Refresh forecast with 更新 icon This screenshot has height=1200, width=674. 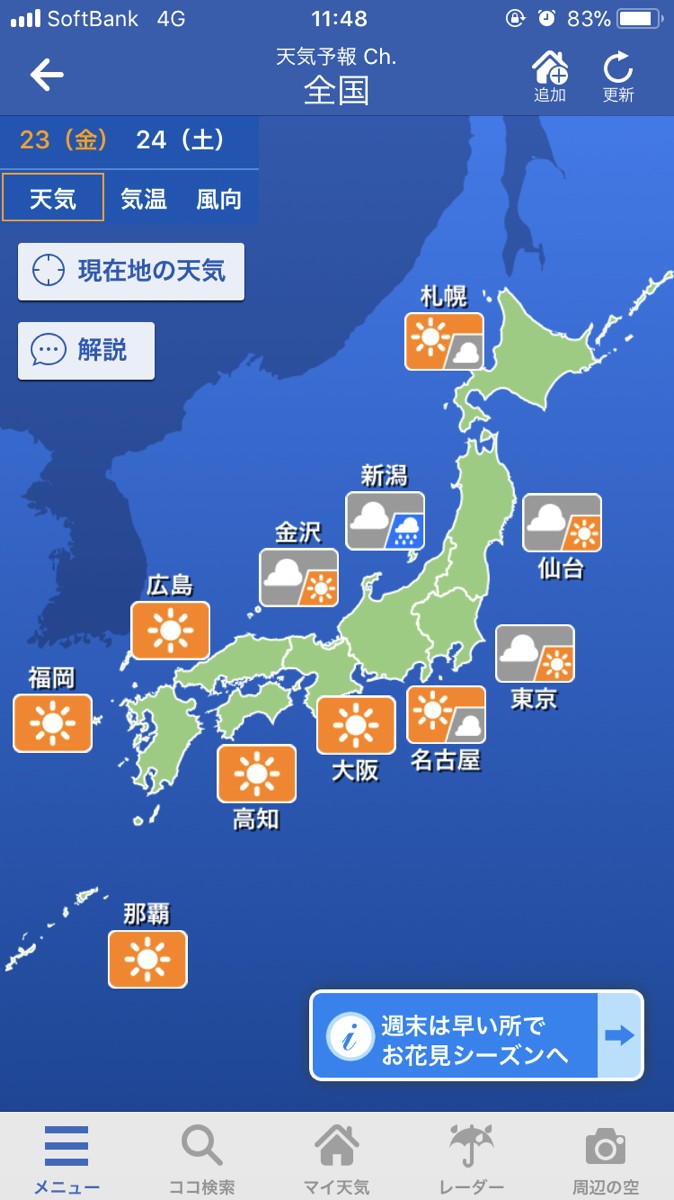618,76
